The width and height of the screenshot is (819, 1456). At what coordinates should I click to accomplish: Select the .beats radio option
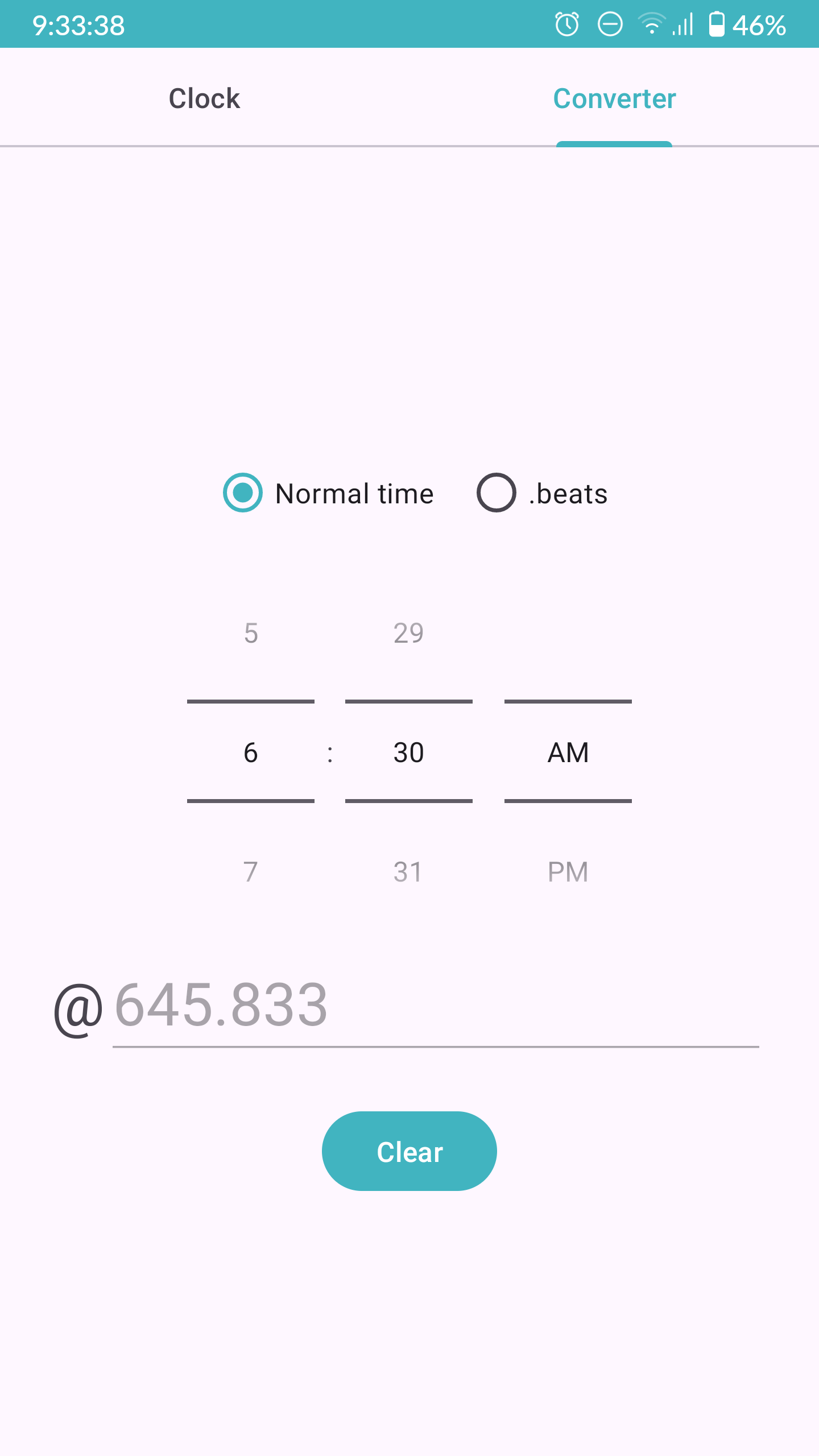497,493
